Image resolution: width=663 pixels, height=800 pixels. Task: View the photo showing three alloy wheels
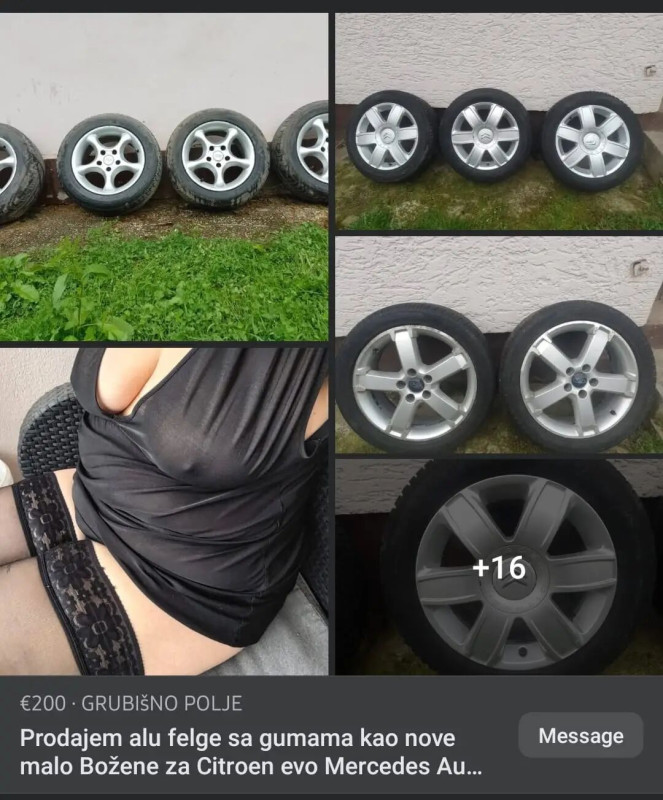498,121
